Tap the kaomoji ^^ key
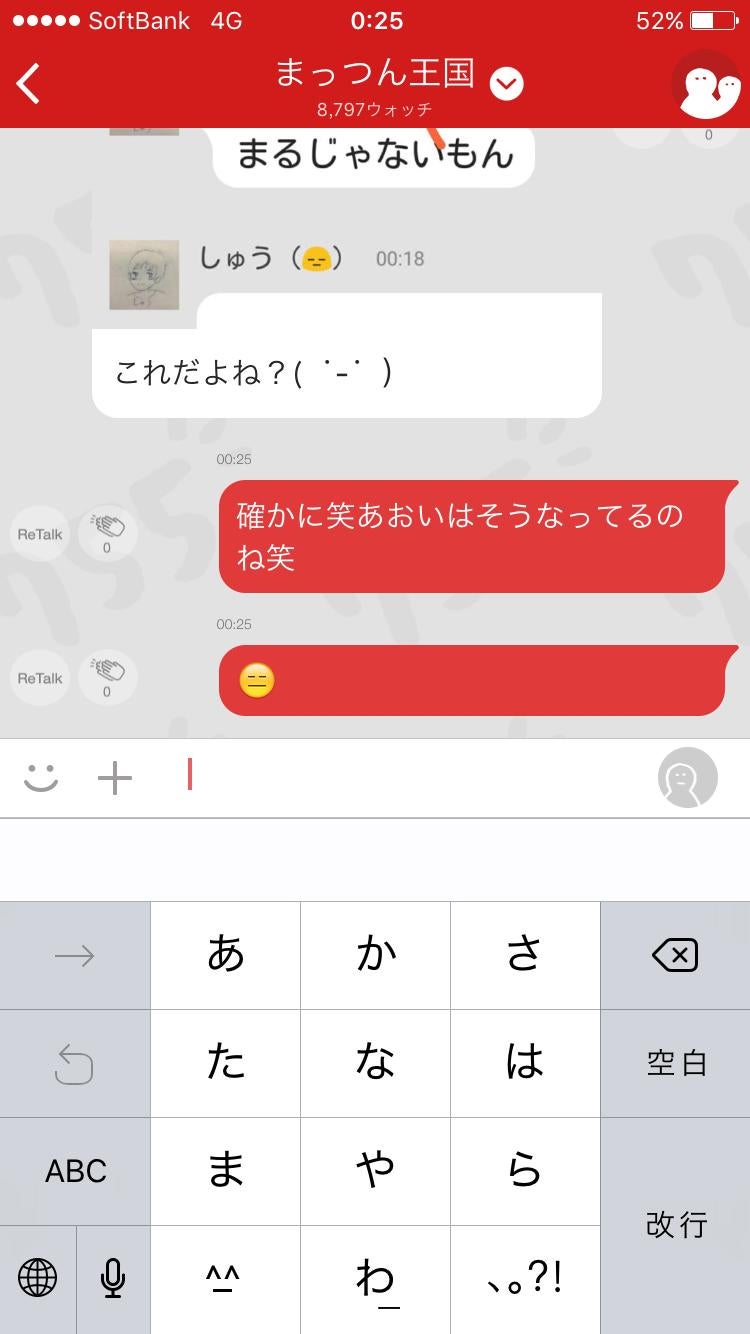Screen dimensions: 750x1334 (224, 1277)
